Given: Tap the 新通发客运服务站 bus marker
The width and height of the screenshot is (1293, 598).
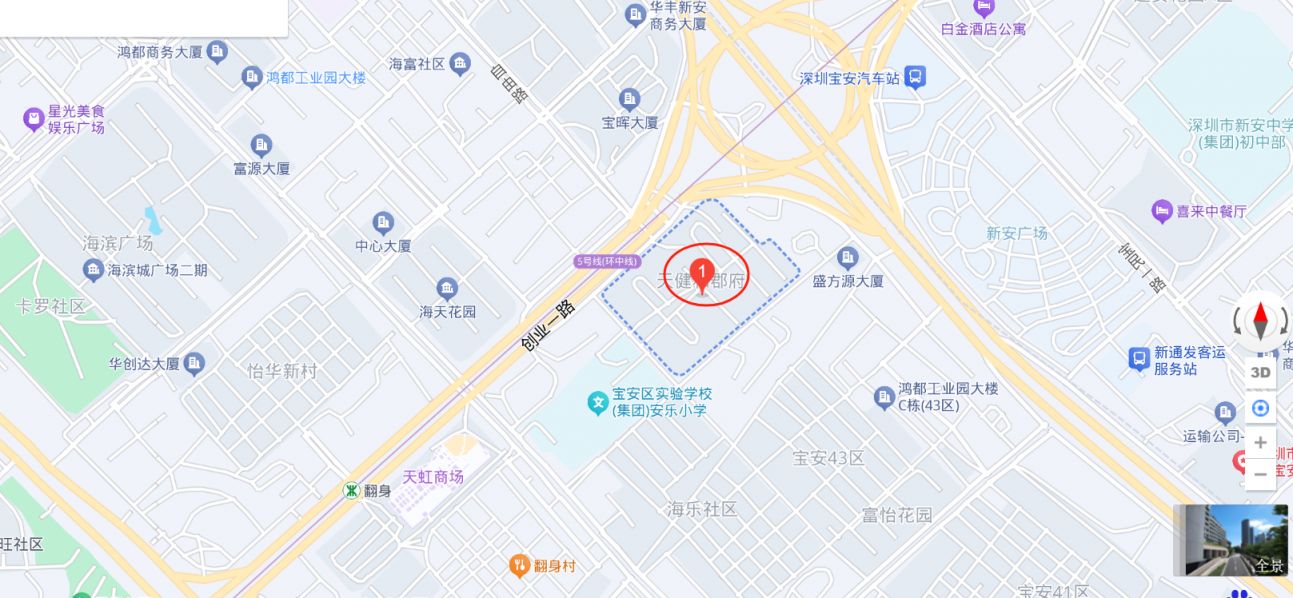Looking at the screenshot, I should click(x=1139, y=358).
